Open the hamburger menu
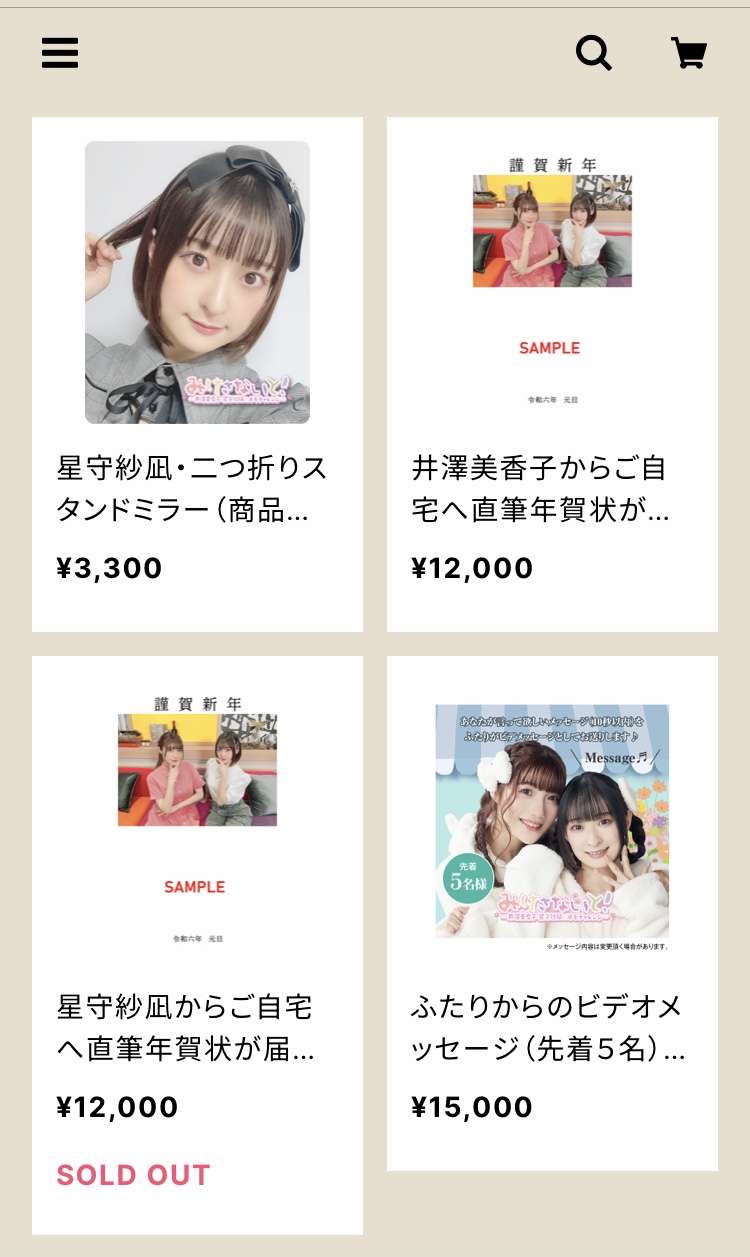This screenshot has height=1257, width=750. (60, 52)
